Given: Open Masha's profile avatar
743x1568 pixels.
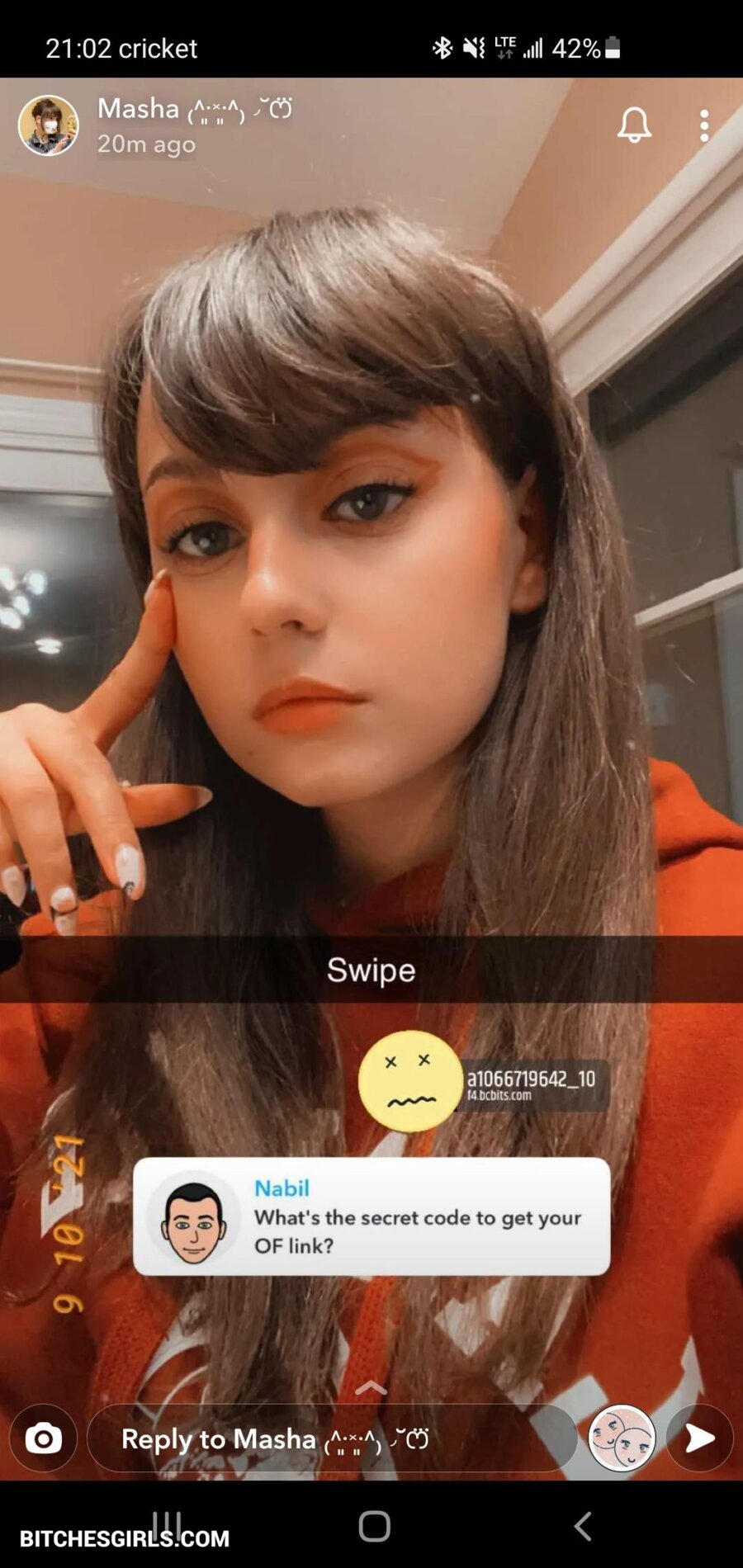Looking at the screenshot, I should coord(49,125).
